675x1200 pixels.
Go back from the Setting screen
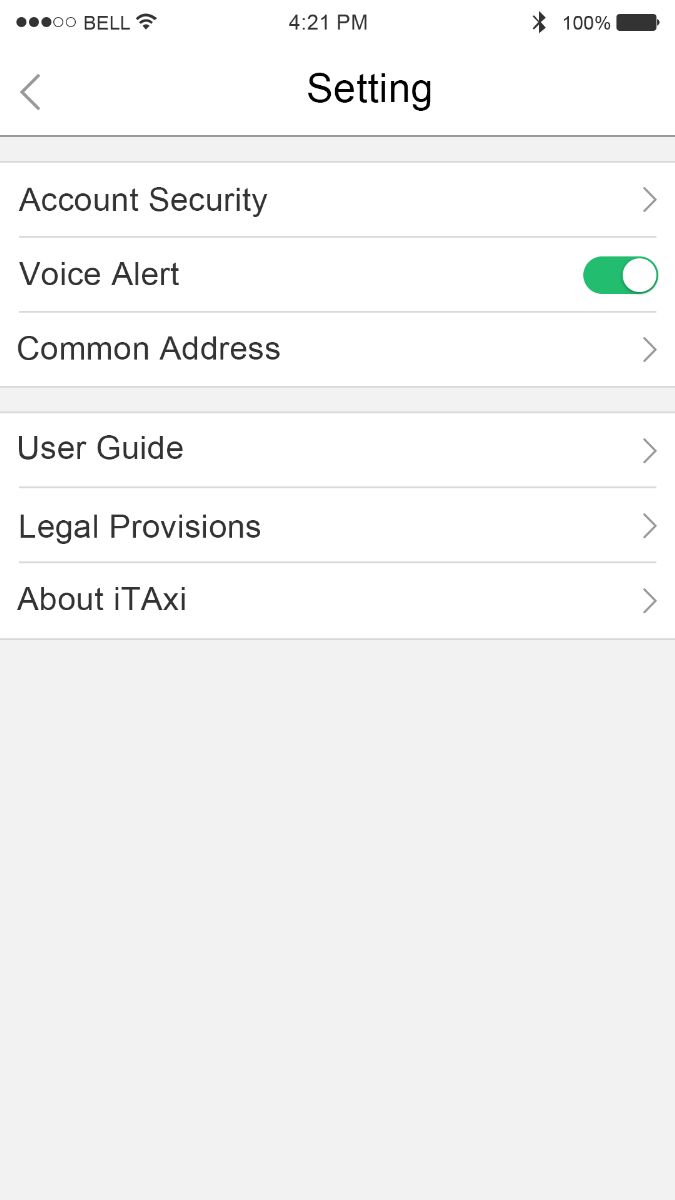tap(31, 92)
